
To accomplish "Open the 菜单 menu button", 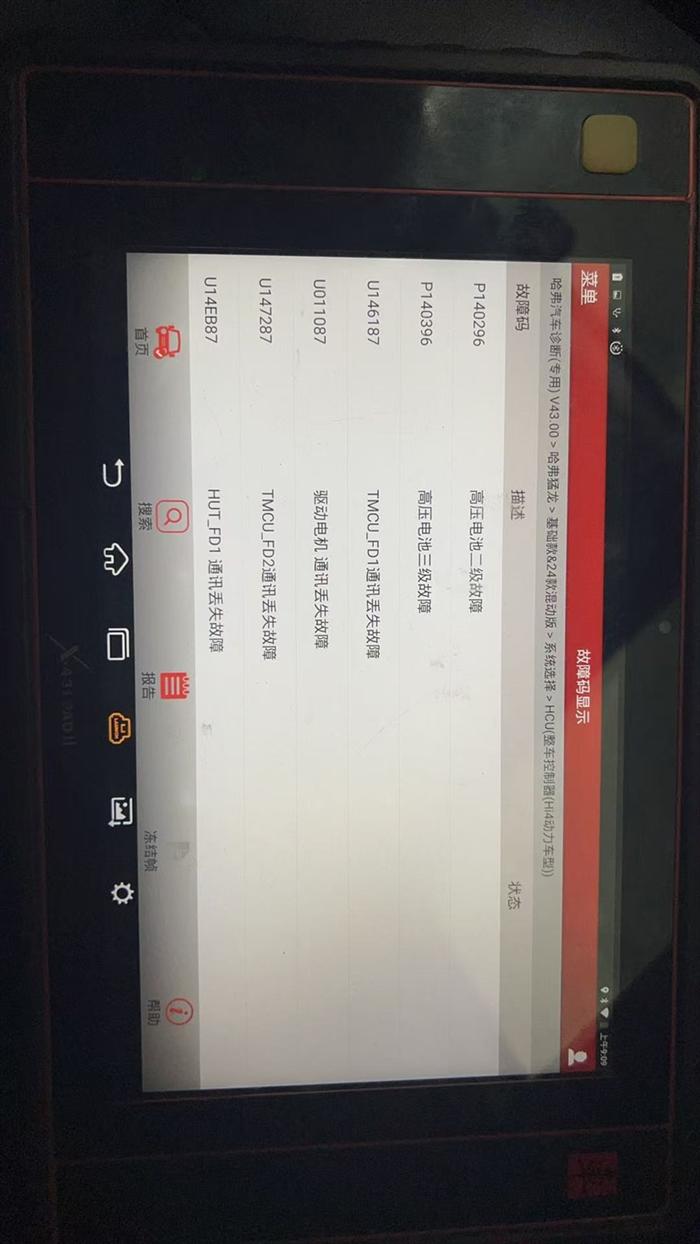I will [x=592, y=281].
